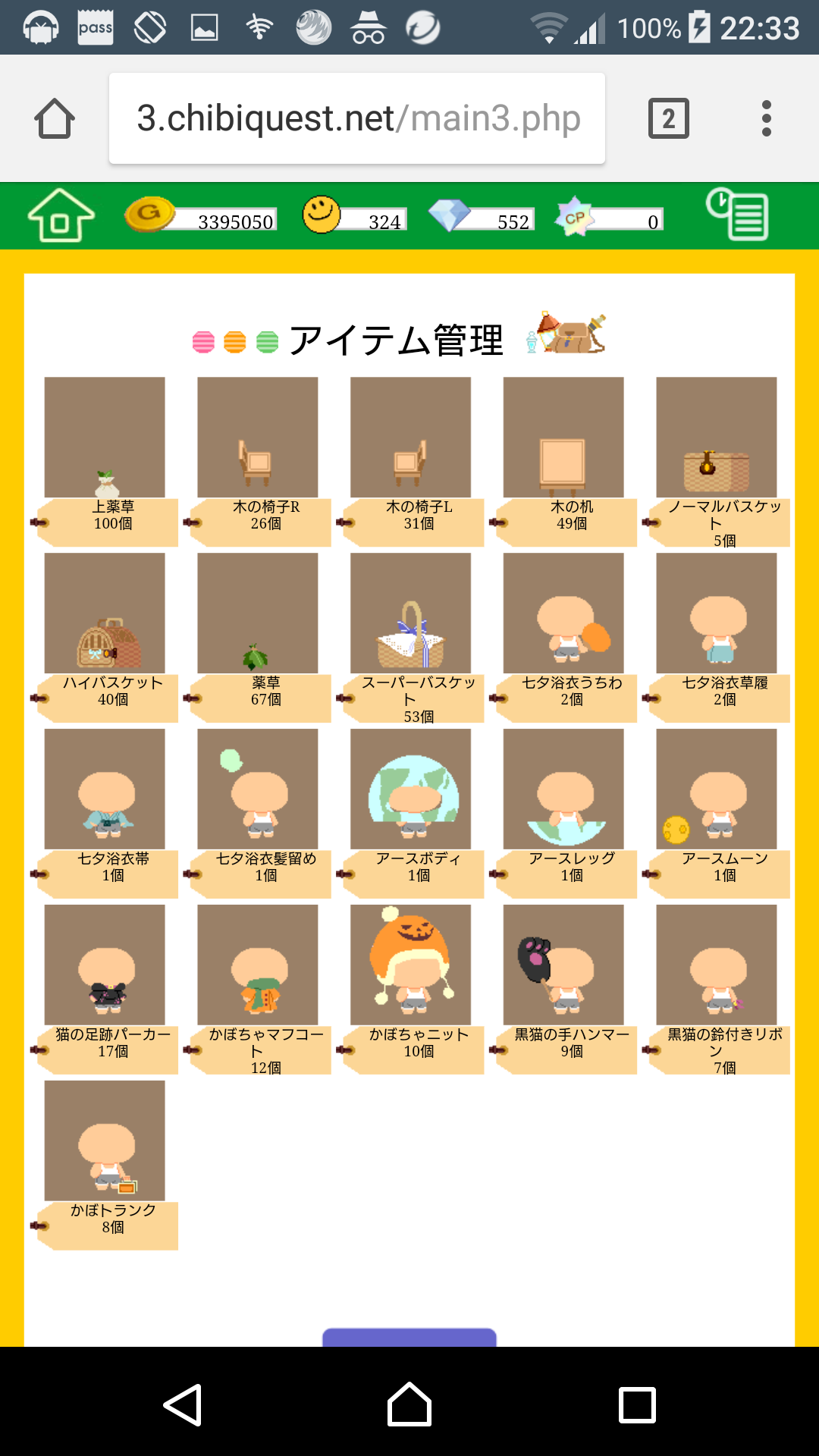Choose the 木の机 item

pos(563,438)
